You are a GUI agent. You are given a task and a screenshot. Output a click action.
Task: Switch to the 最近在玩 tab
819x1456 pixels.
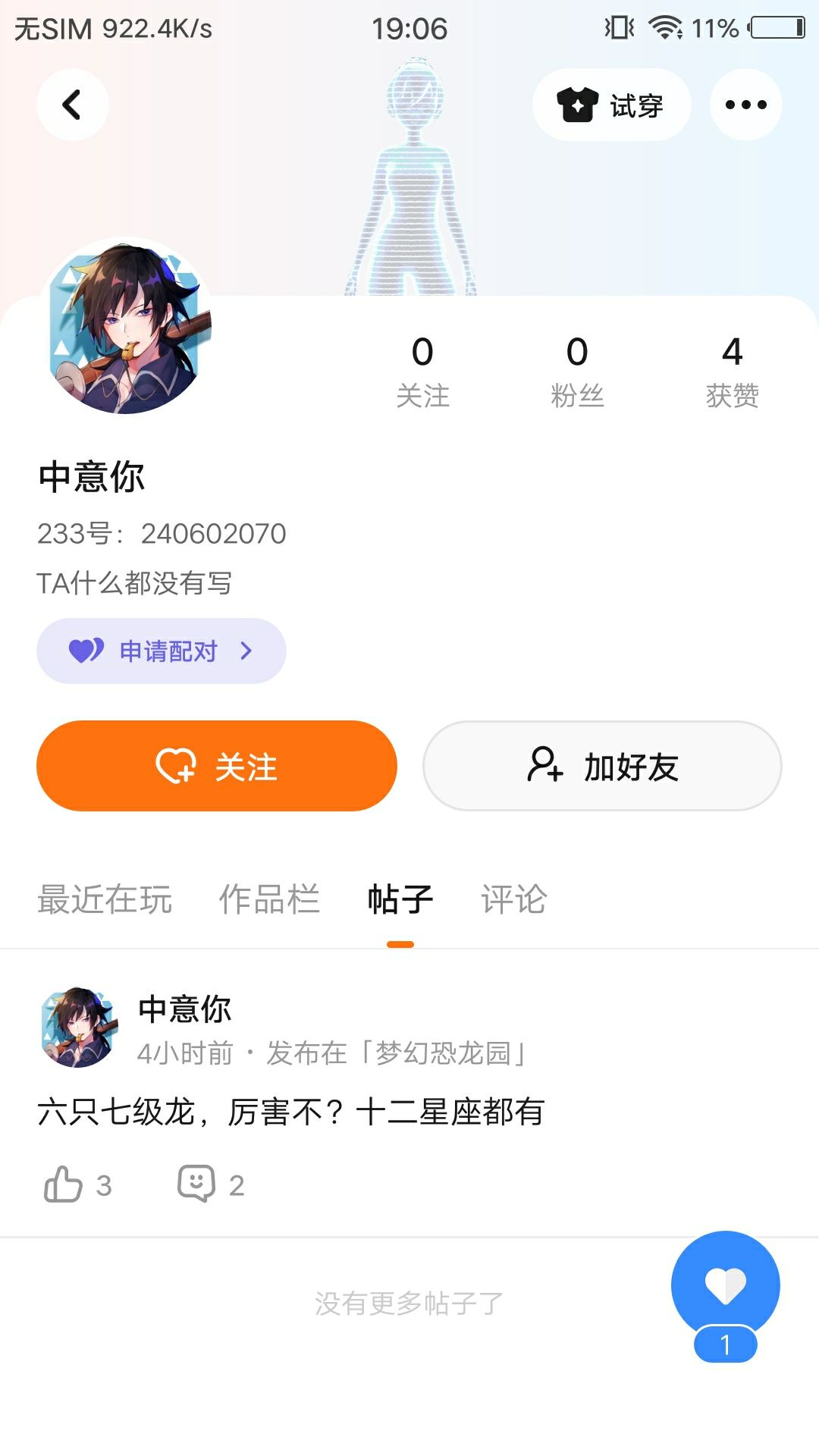coord(105,899)
